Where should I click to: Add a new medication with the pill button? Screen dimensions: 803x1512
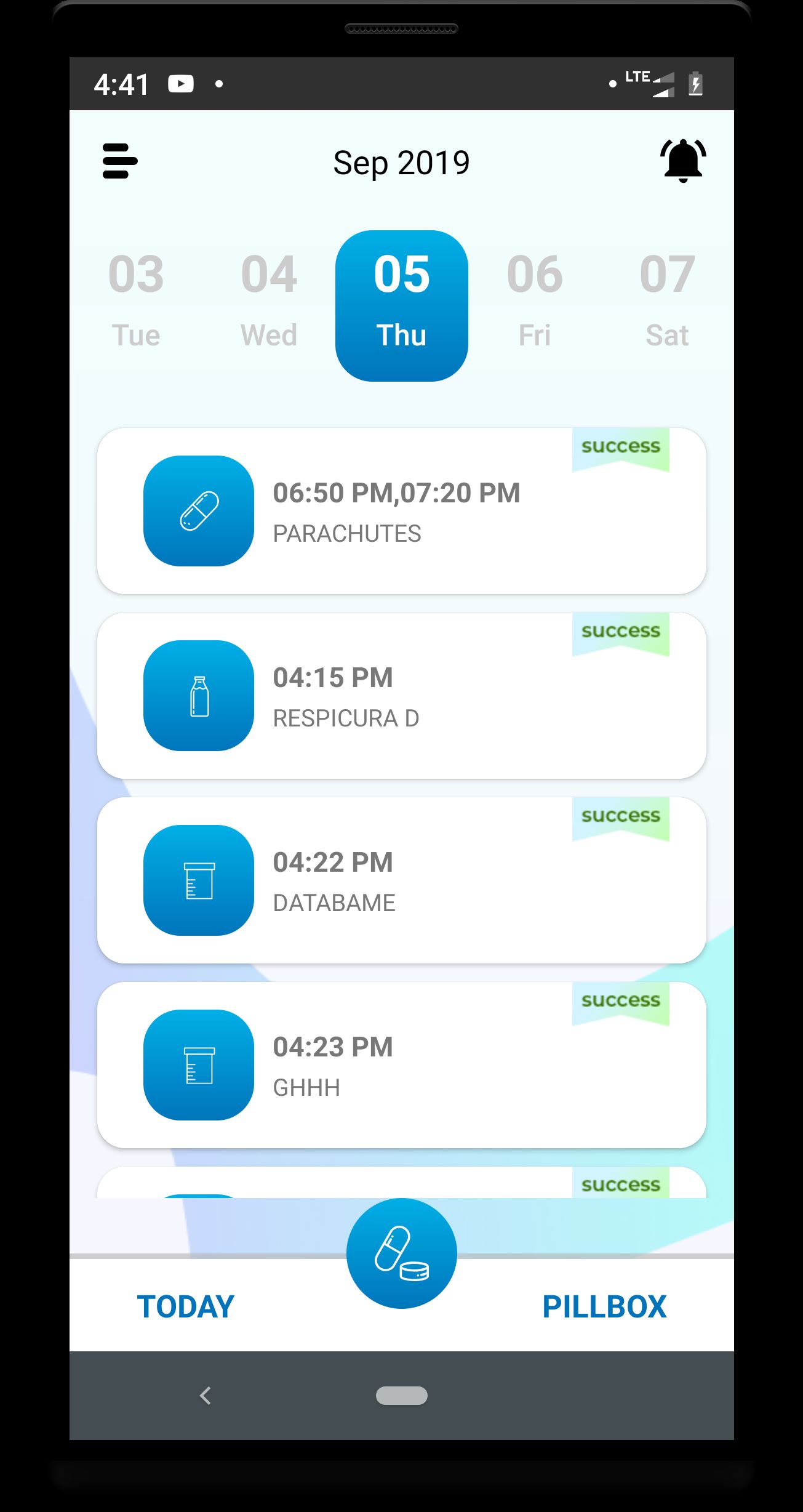[402, 1253]
